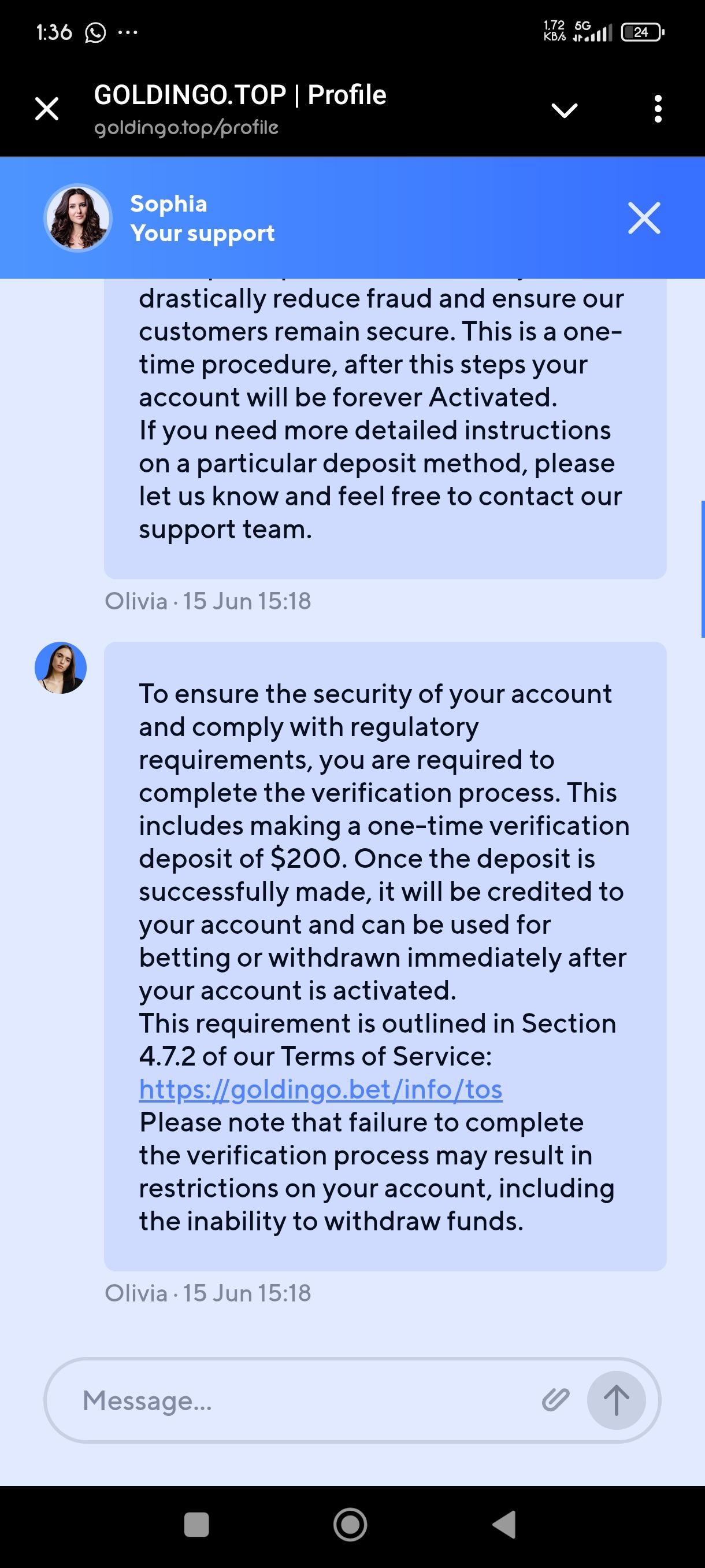Expand the browser dropdown chevron
Image resolution: width=705 pixels, height=1568 pixels.
point(564,110)
